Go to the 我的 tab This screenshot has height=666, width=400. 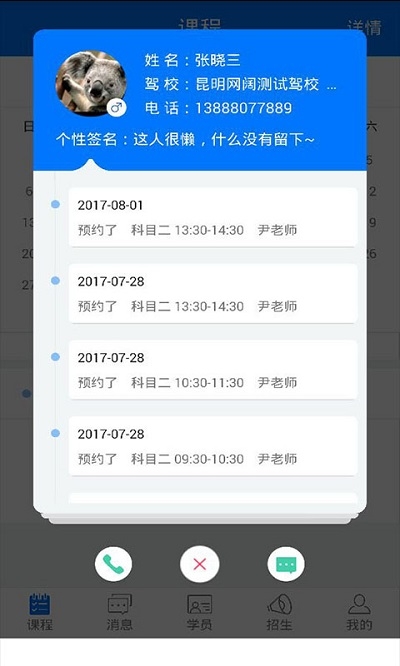pyautogui.click(x=359, y=612)
